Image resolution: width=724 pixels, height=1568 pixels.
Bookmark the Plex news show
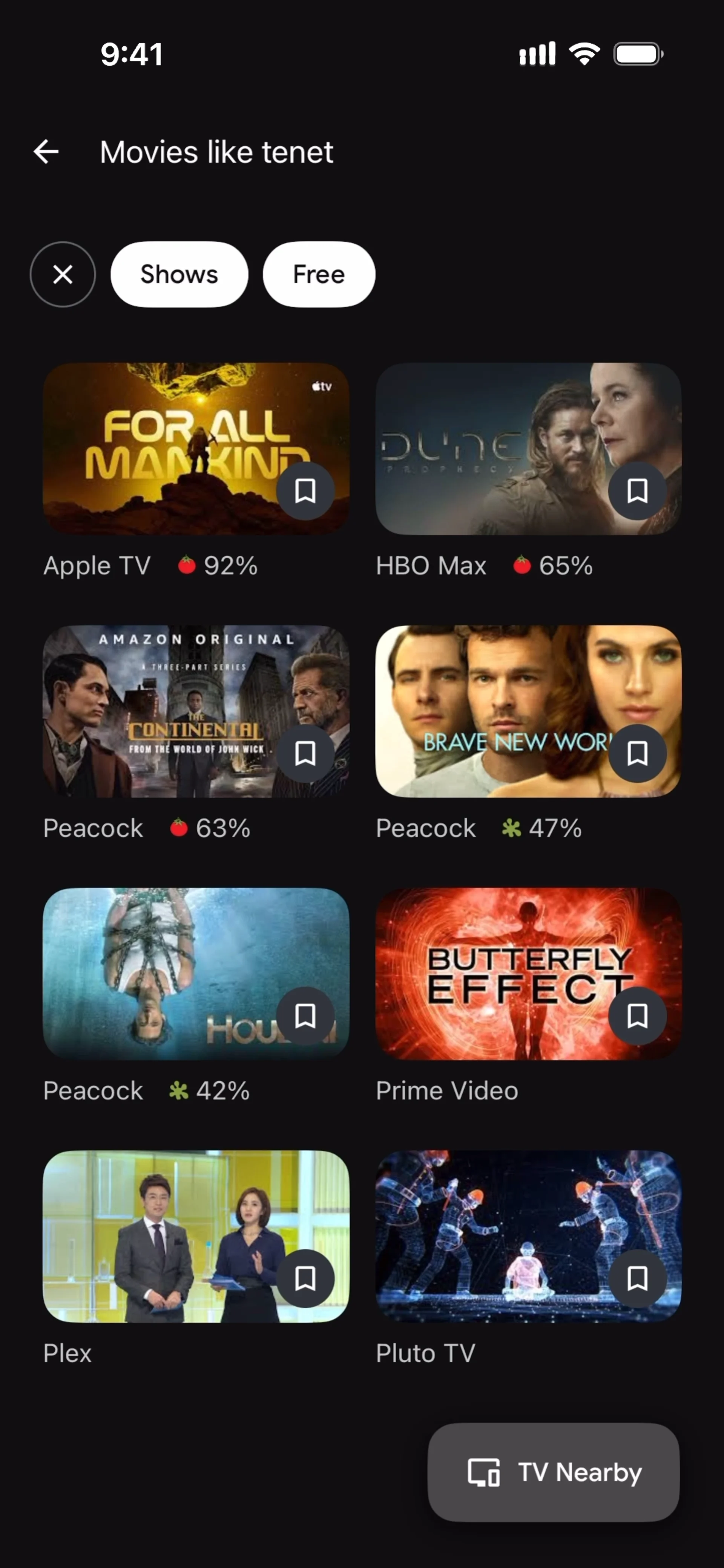click(x=305, y=1278)
